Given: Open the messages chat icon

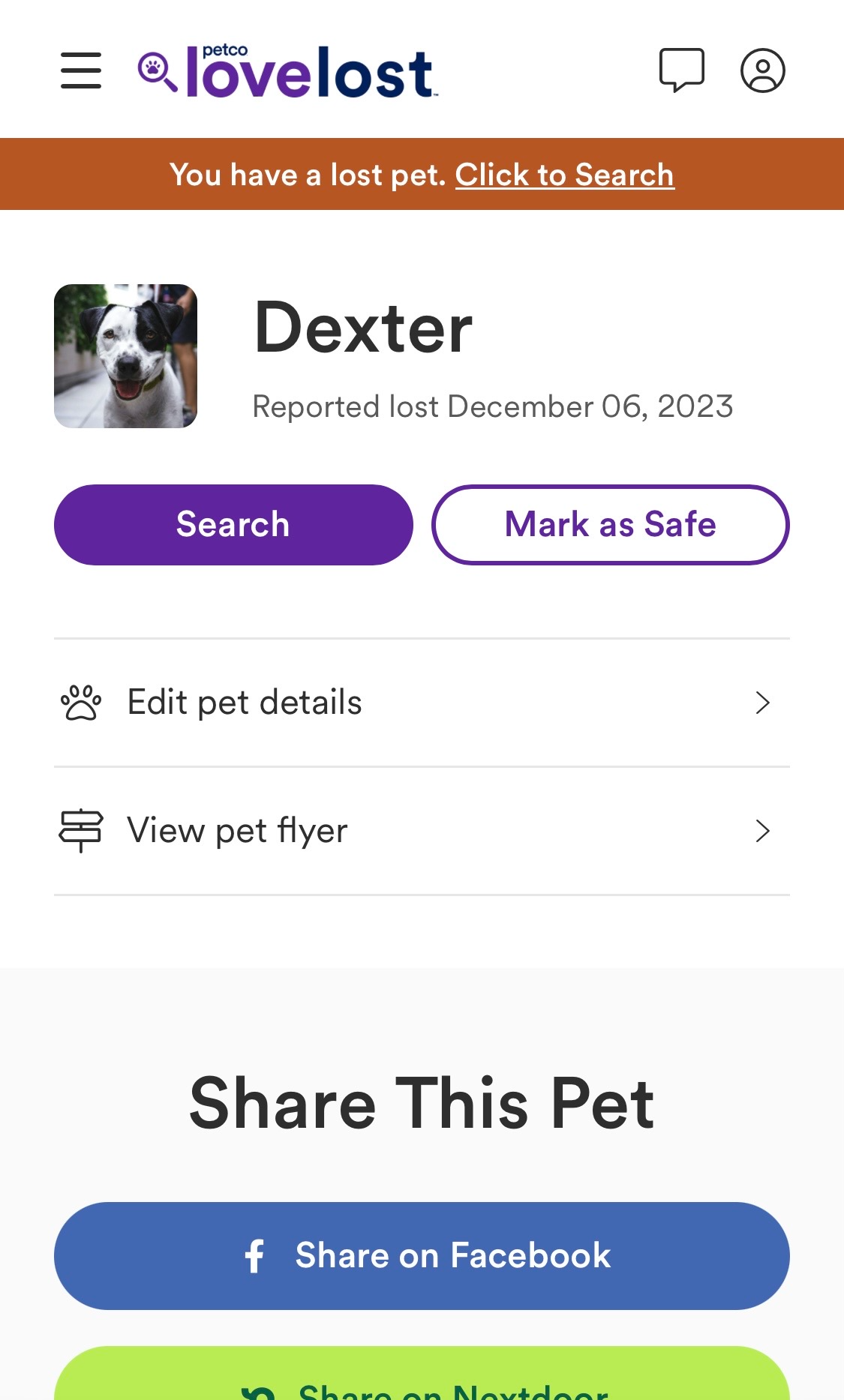Looking at the screenshot, I should [x=681, y=70].
